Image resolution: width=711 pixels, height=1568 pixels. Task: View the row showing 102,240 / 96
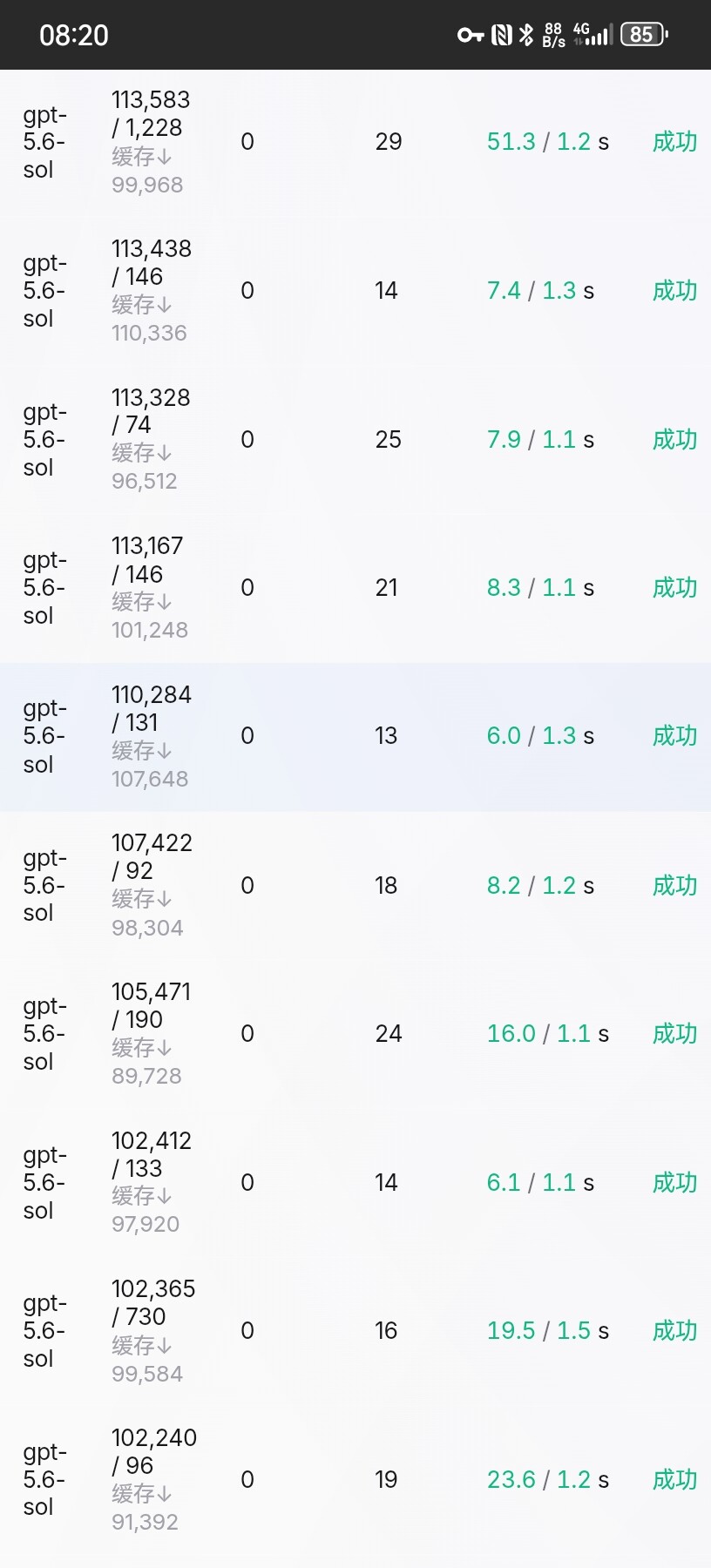(x=355, y=1480)
